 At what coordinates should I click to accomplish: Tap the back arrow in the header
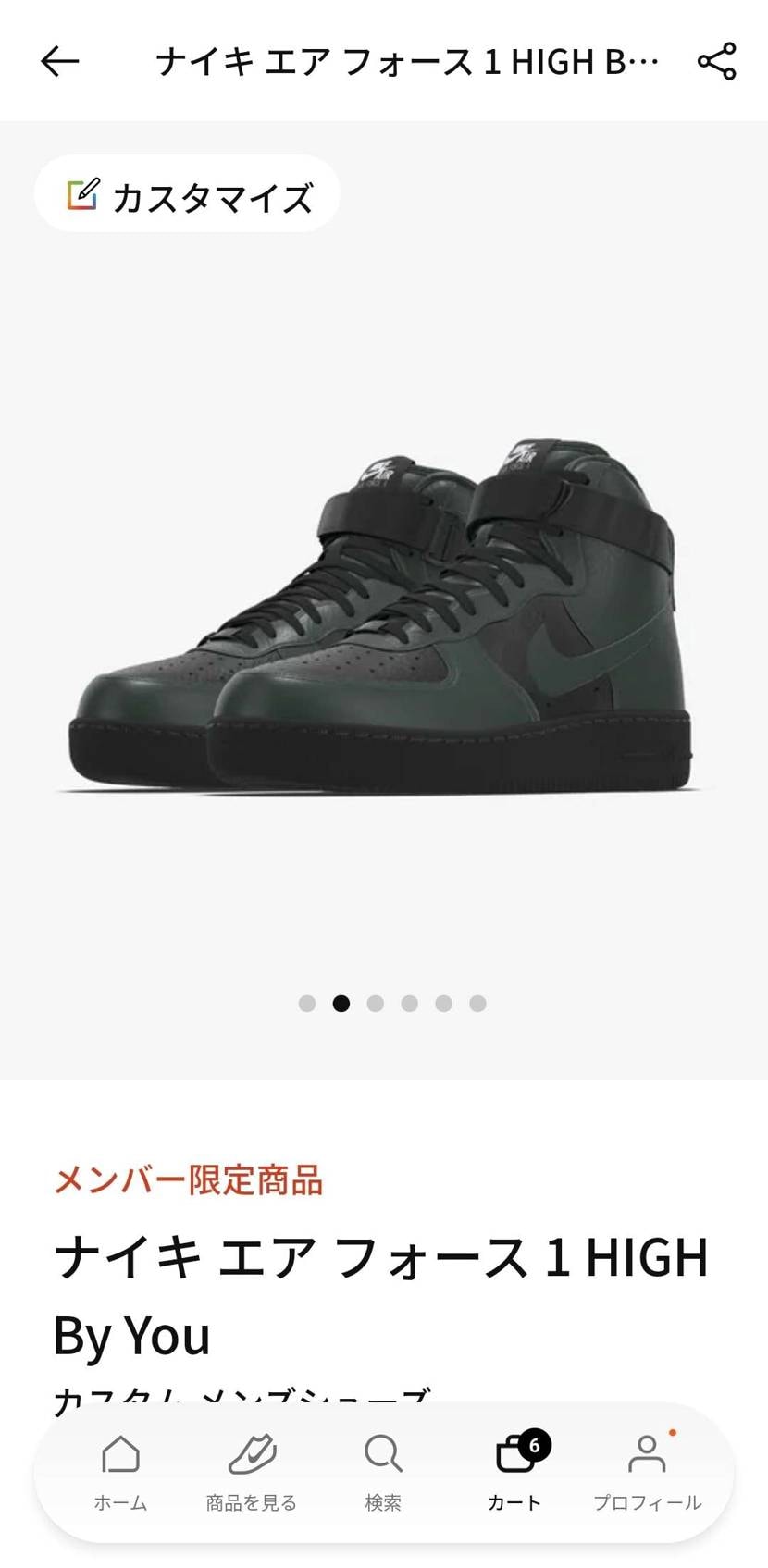pos(58,62)
